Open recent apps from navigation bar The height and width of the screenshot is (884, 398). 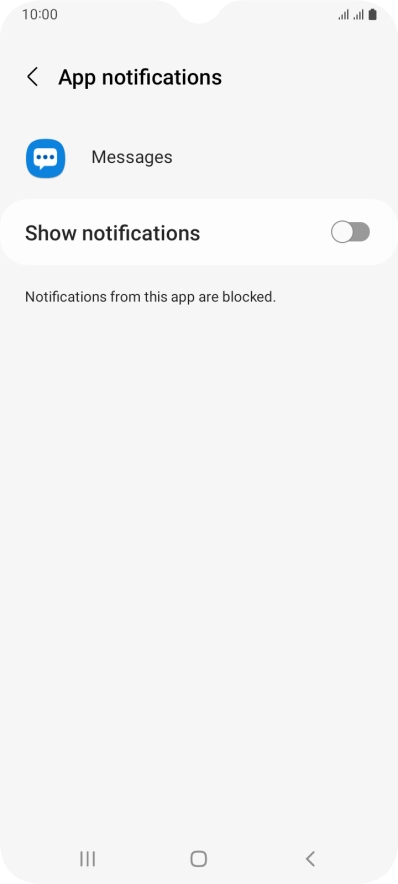[x=87, y=859]
